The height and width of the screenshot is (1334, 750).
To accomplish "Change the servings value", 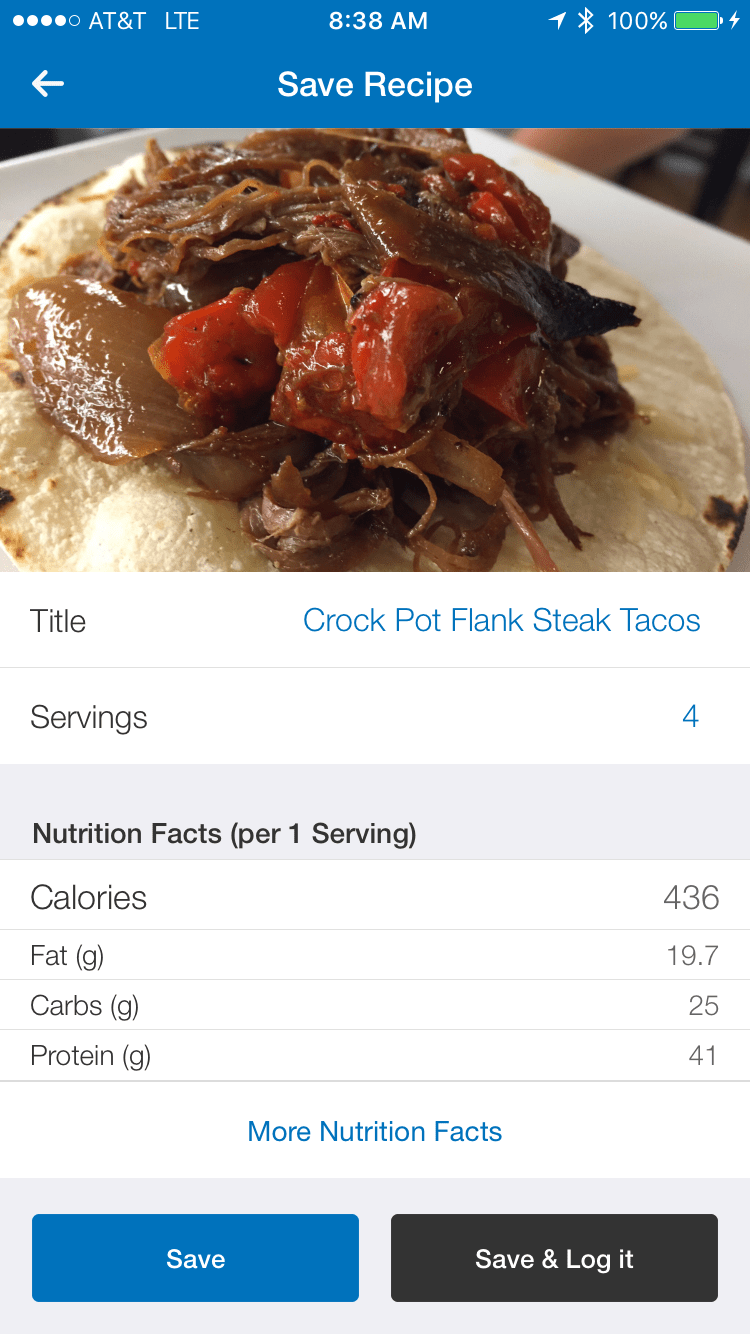I will click(690, 717).
